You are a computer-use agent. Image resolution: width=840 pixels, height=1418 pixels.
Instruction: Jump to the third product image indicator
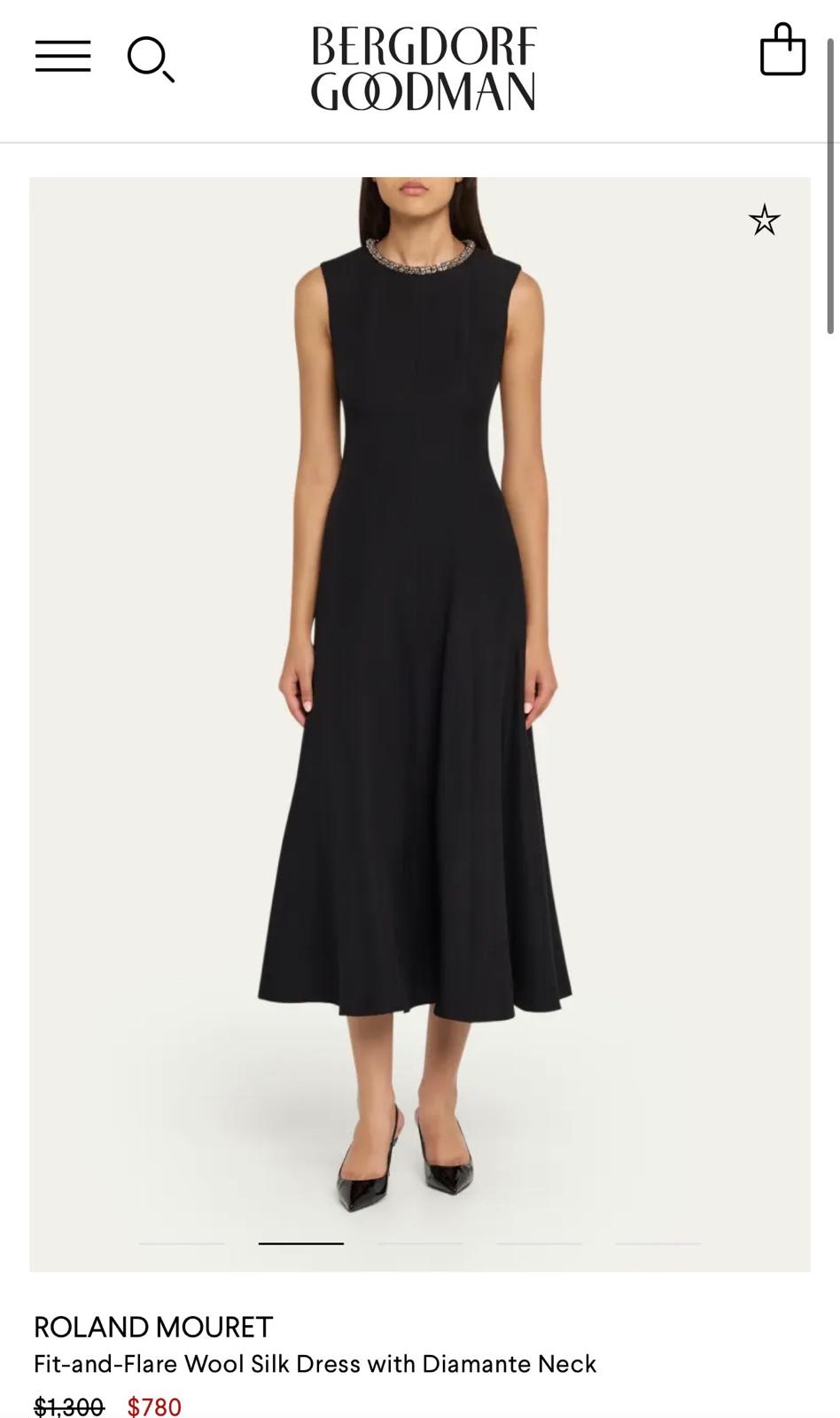(420, 1243)
